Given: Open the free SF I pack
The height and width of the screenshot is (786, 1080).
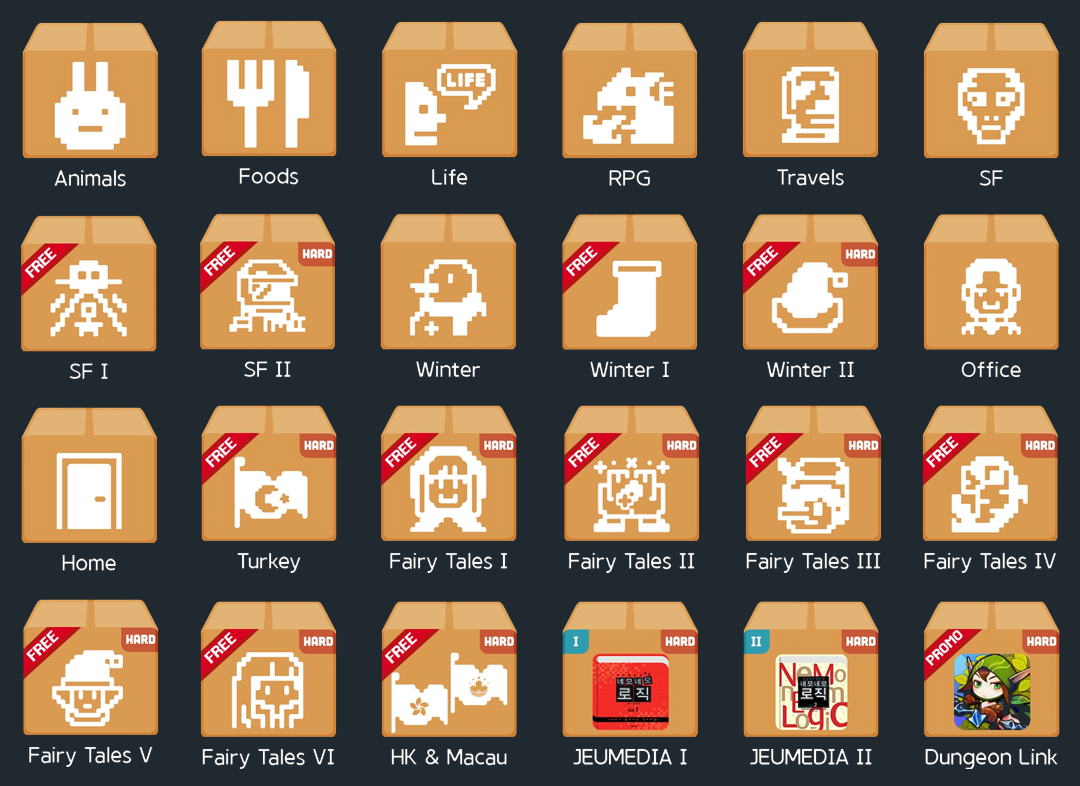Looking at the screenshot, I should coord(89,287).
